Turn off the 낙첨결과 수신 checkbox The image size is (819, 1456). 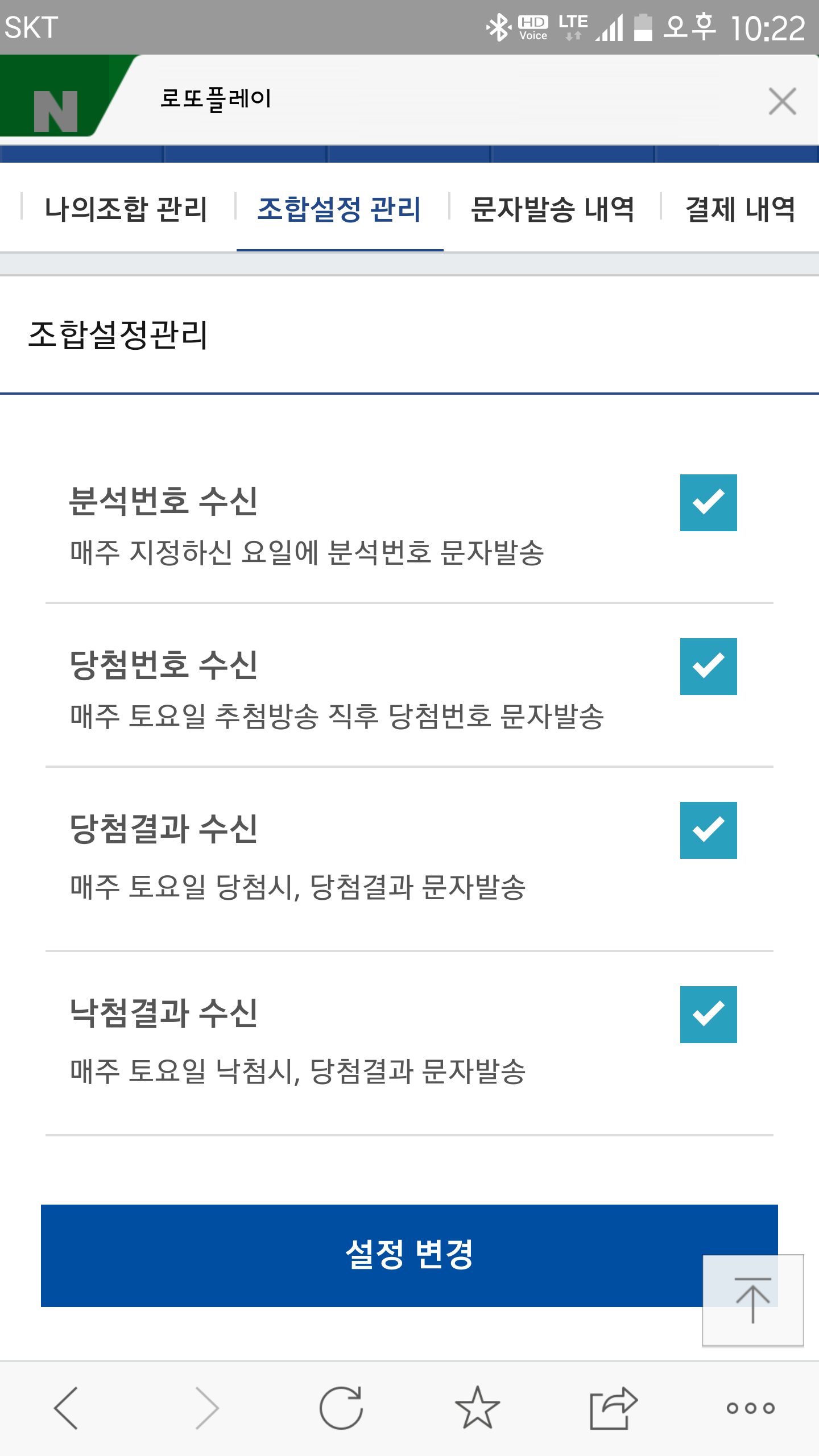click(708, 1015)
